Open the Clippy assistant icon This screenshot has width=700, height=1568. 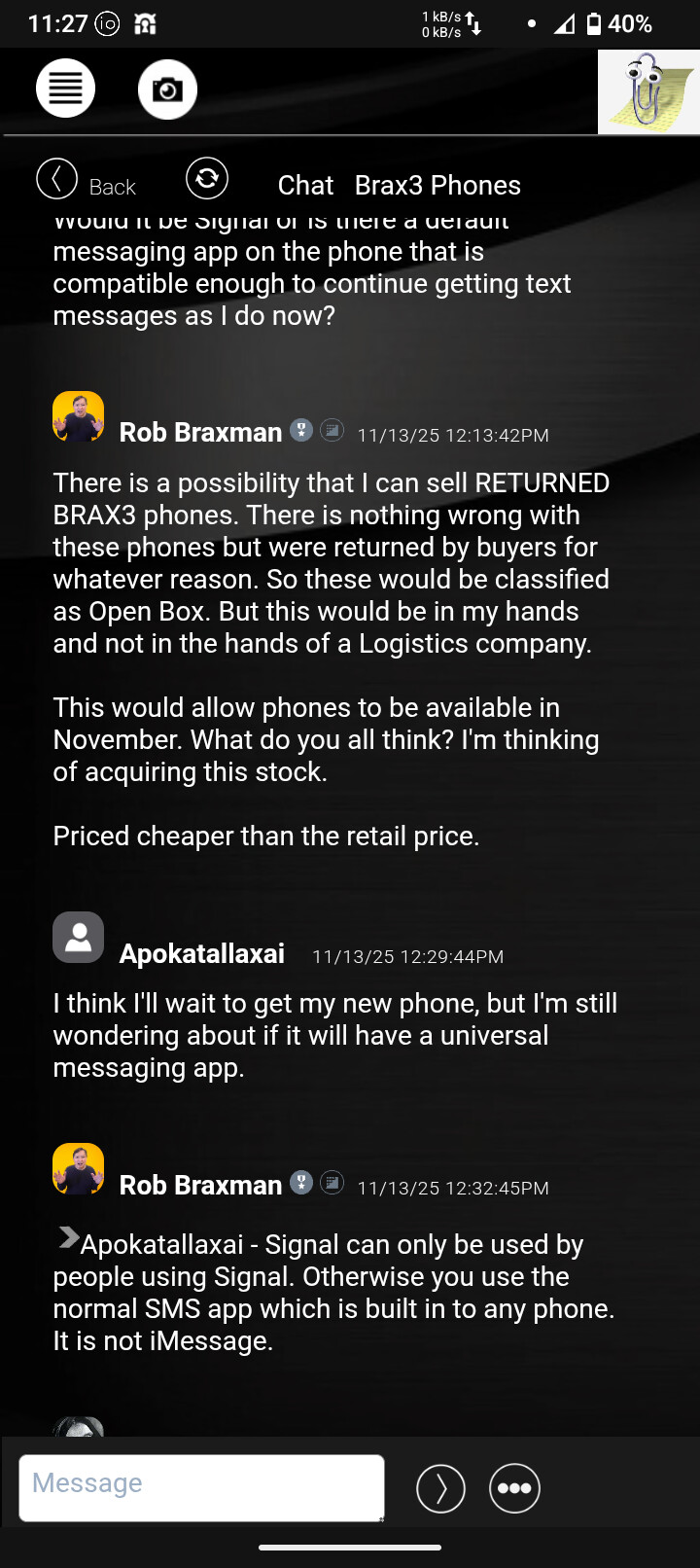click(x=648, y=92)
